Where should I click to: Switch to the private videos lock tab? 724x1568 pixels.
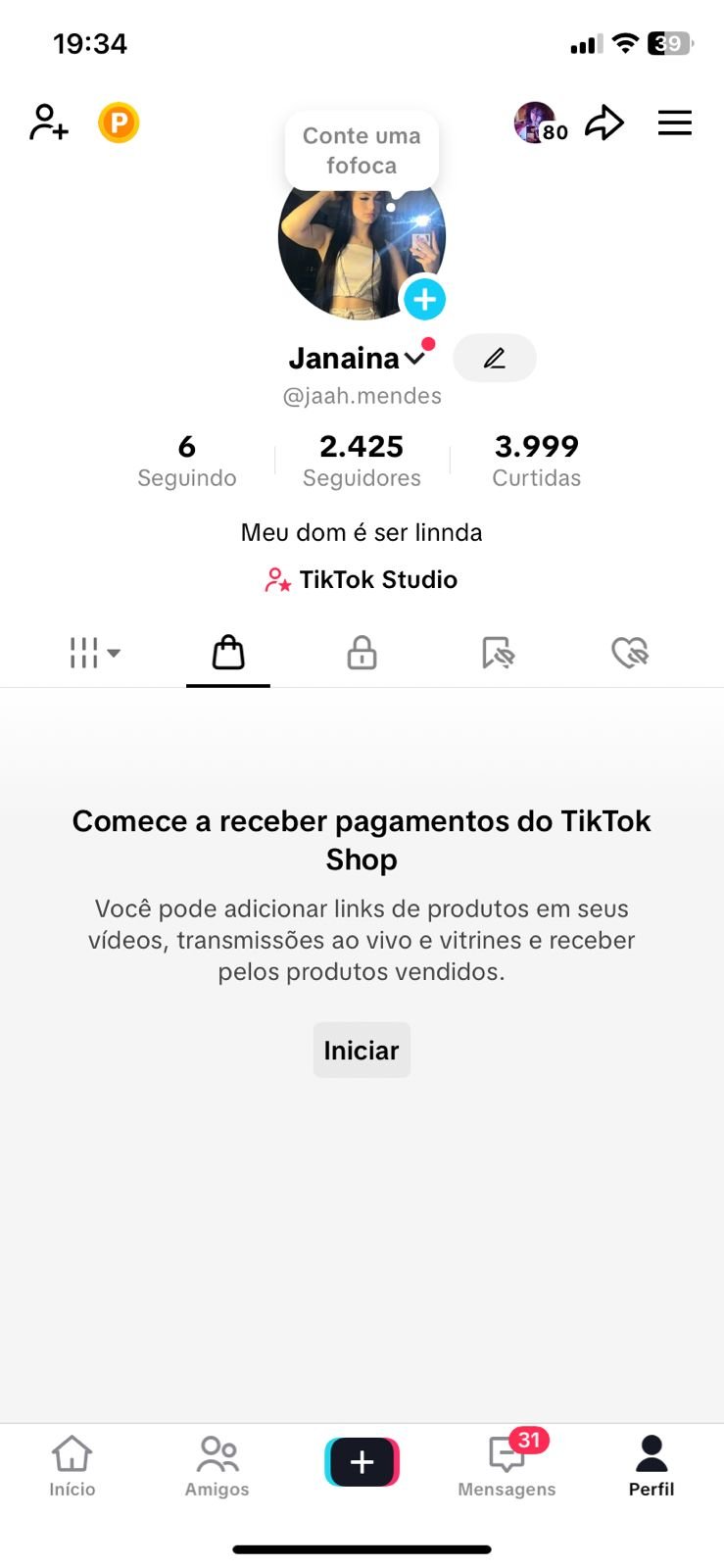click(362, 653)
